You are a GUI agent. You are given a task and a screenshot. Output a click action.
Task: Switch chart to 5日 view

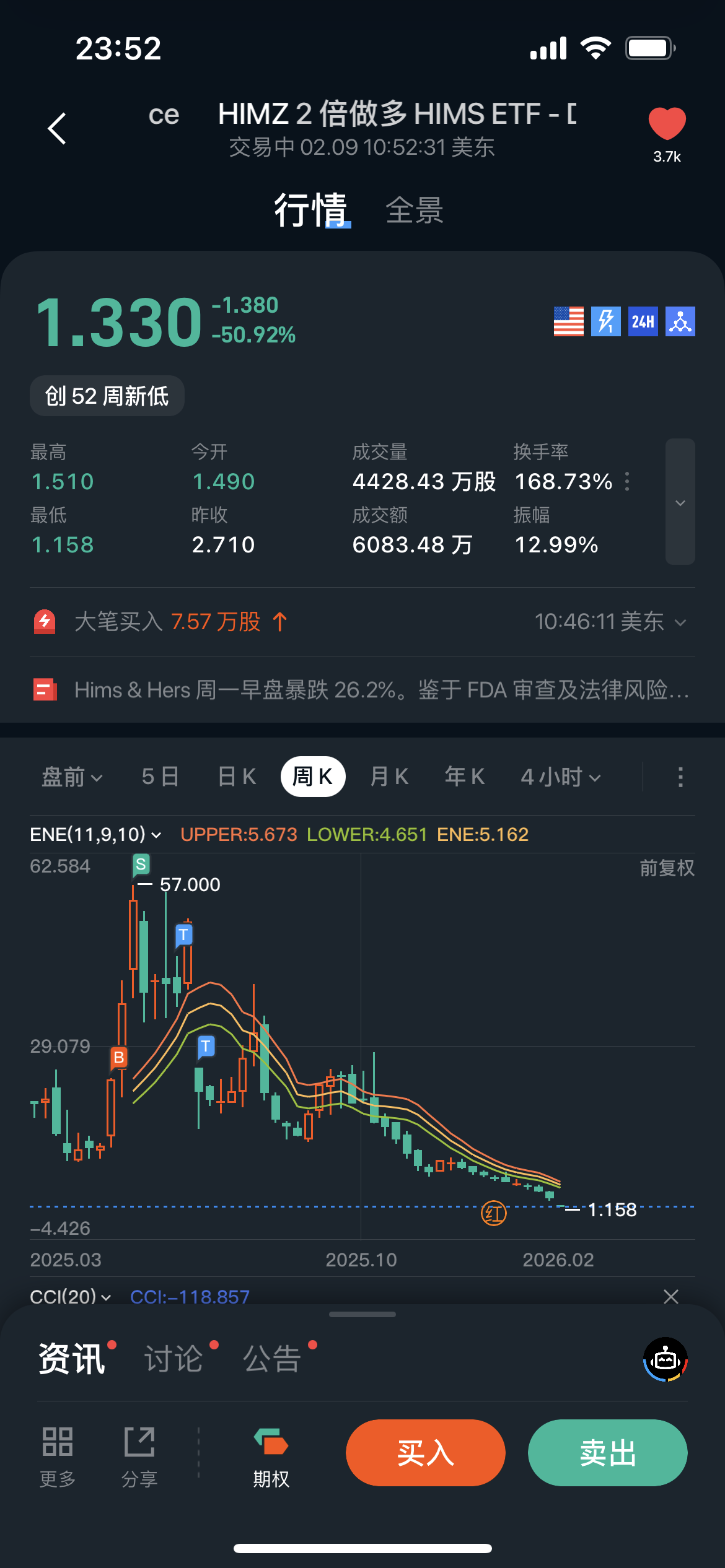click(160, 777)
